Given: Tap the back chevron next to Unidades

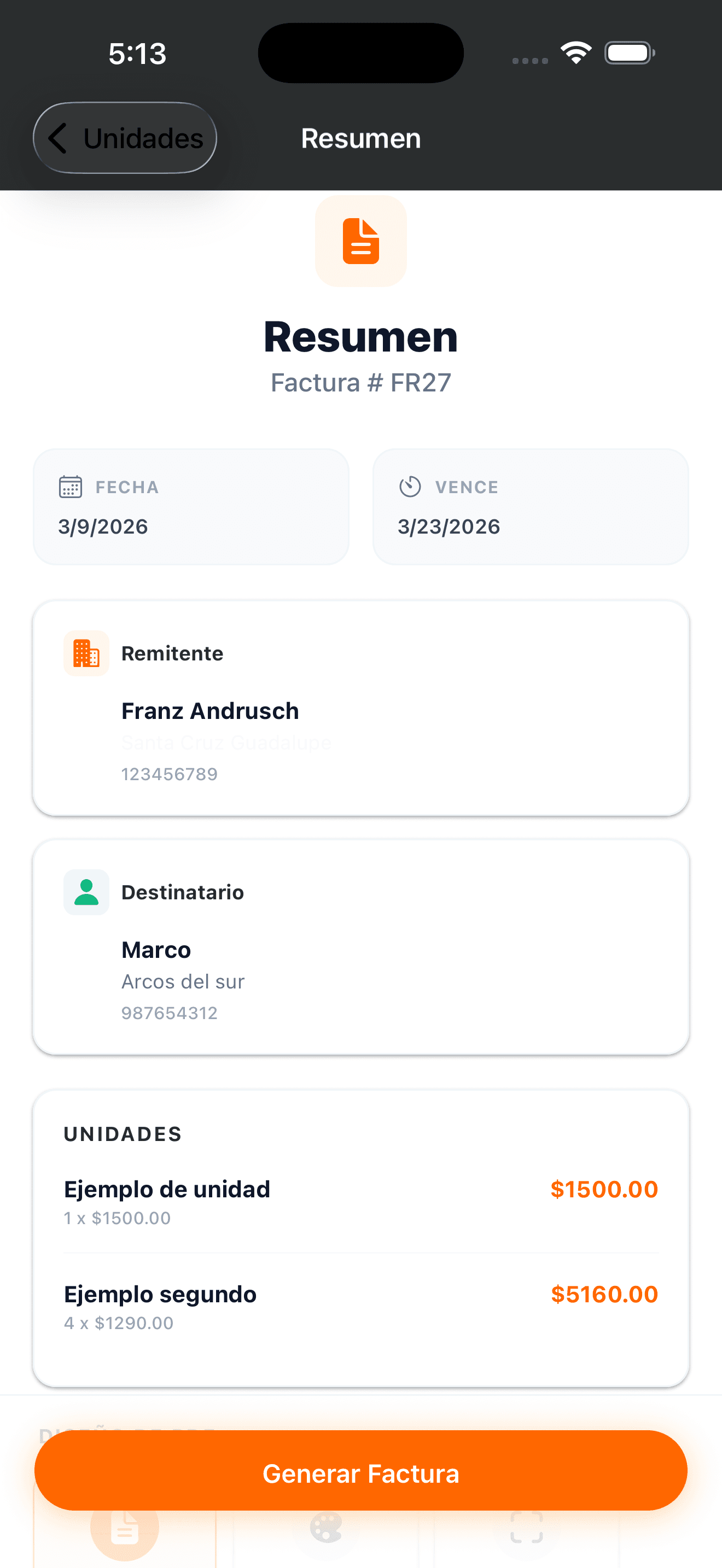Looking at the screenshot, I should pyautogui.click(x=59, y=138).
